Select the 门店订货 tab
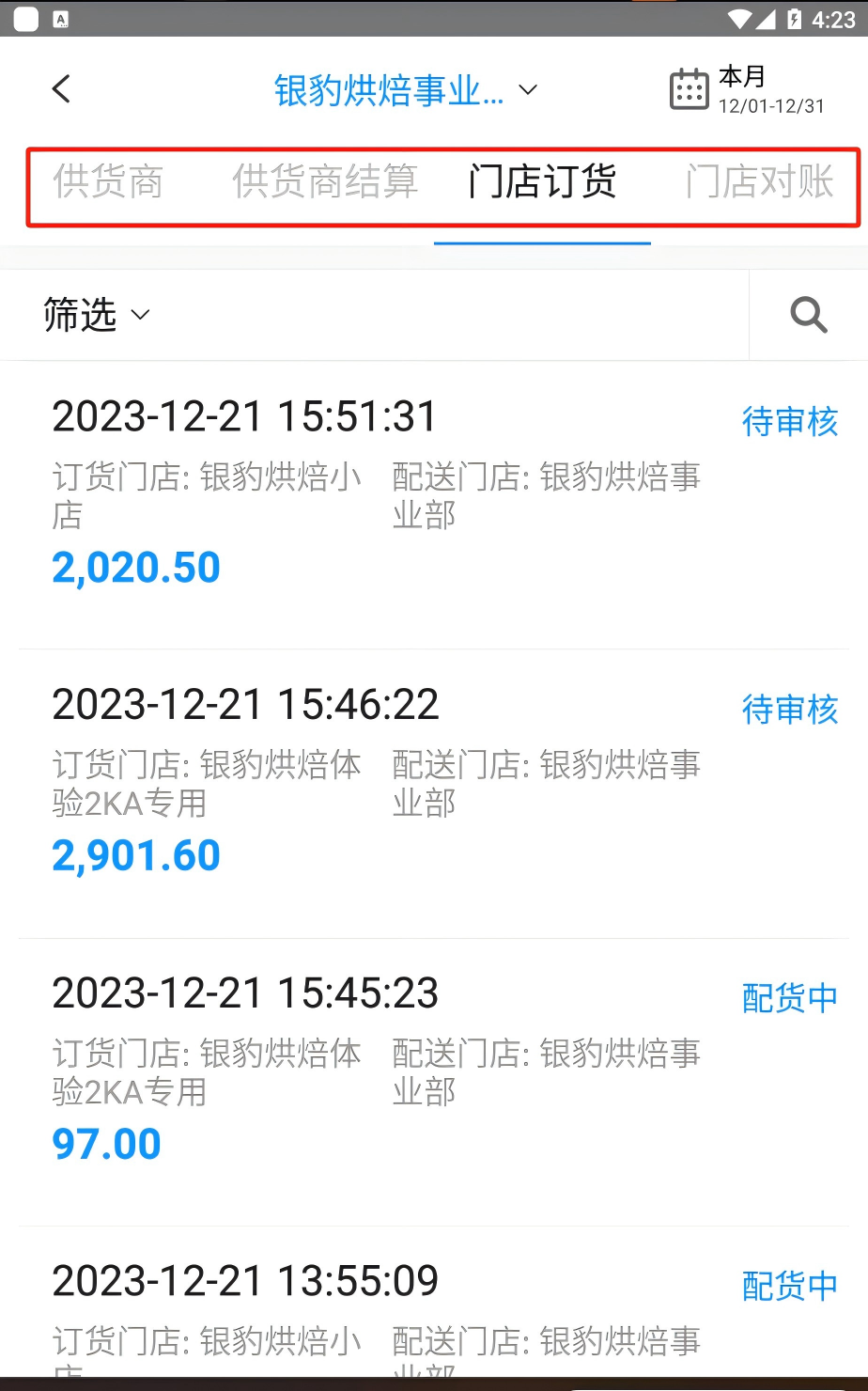Viewport: 868px width, 1391px height. click(x=542, y=181)
